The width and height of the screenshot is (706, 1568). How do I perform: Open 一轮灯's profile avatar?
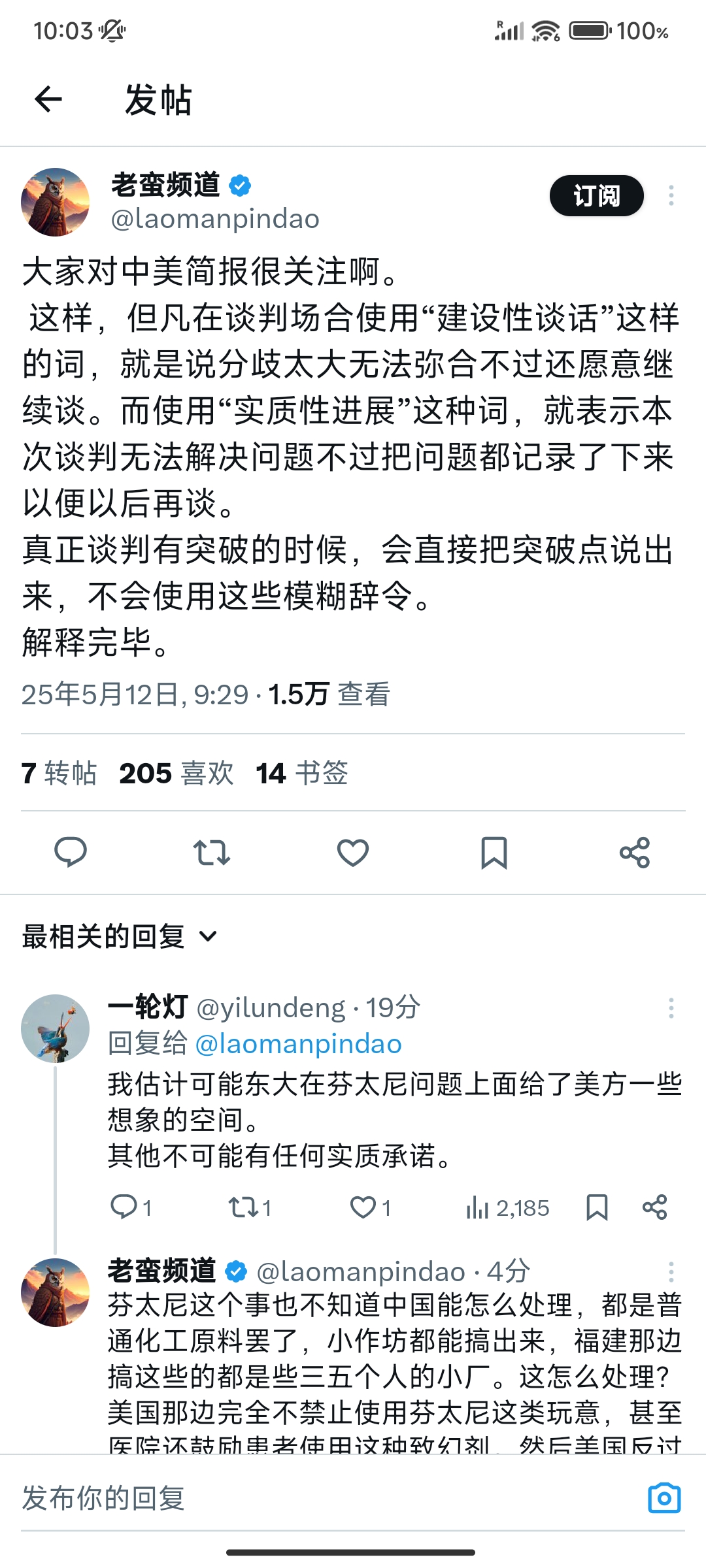(x=55, y=1028)
